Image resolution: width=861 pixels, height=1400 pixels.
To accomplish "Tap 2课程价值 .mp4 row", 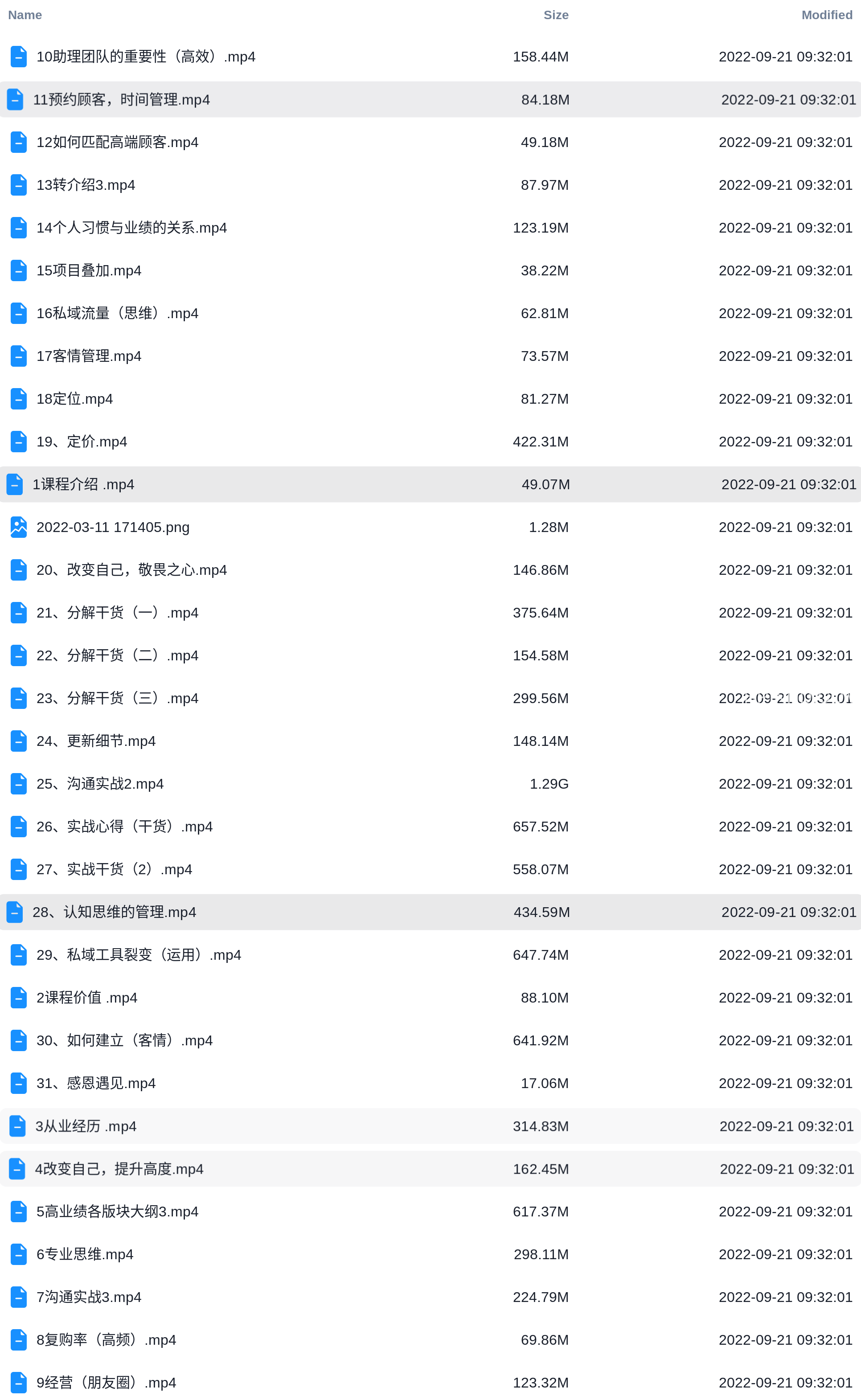I will [x=430, y=998].
